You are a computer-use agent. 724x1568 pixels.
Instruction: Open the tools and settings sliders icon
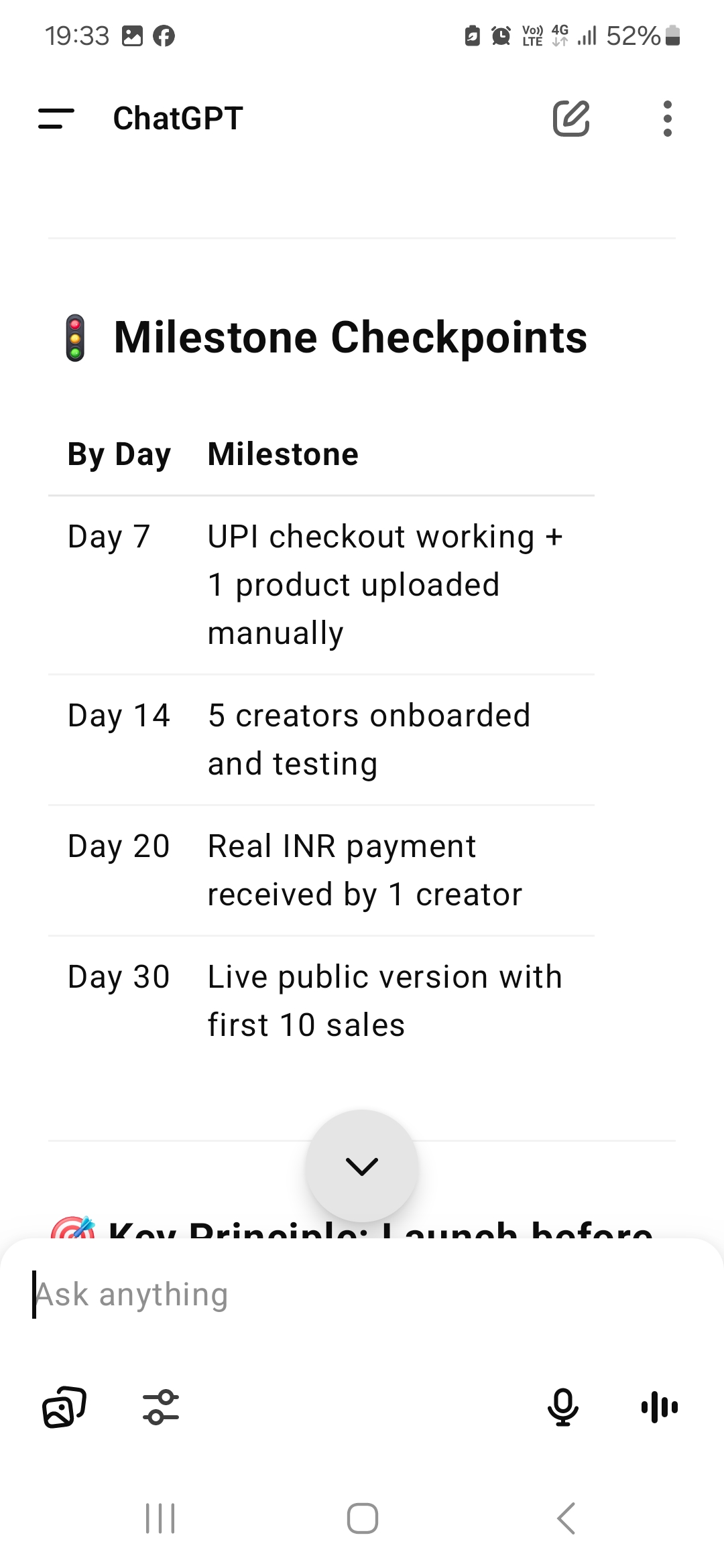click(161, 1406)
